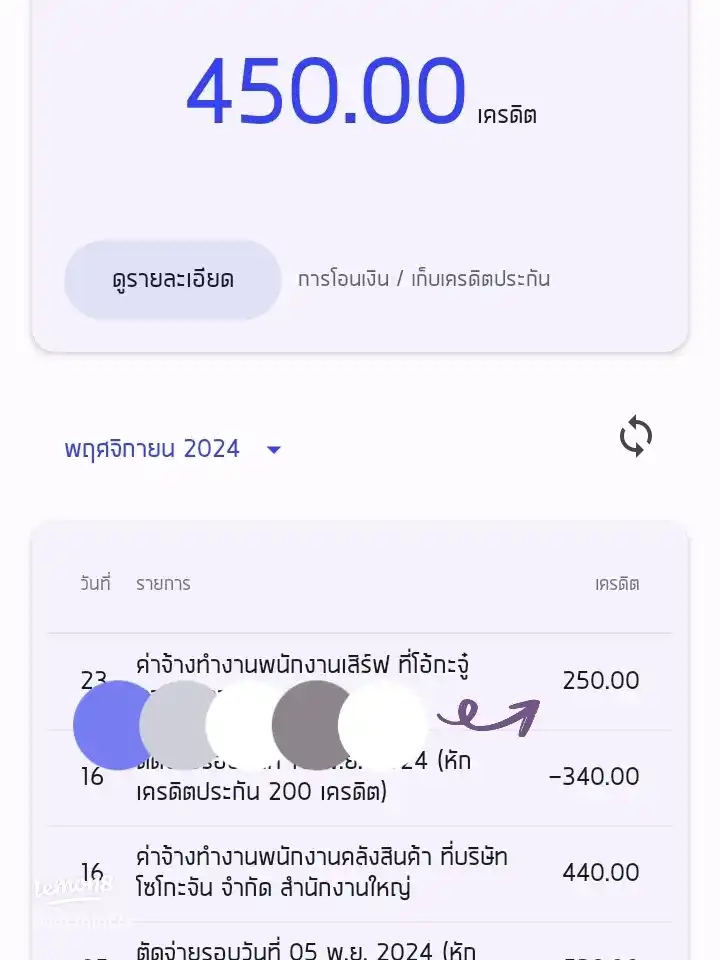
Task: Click the รายการ column header
Action: pos(163,583)
